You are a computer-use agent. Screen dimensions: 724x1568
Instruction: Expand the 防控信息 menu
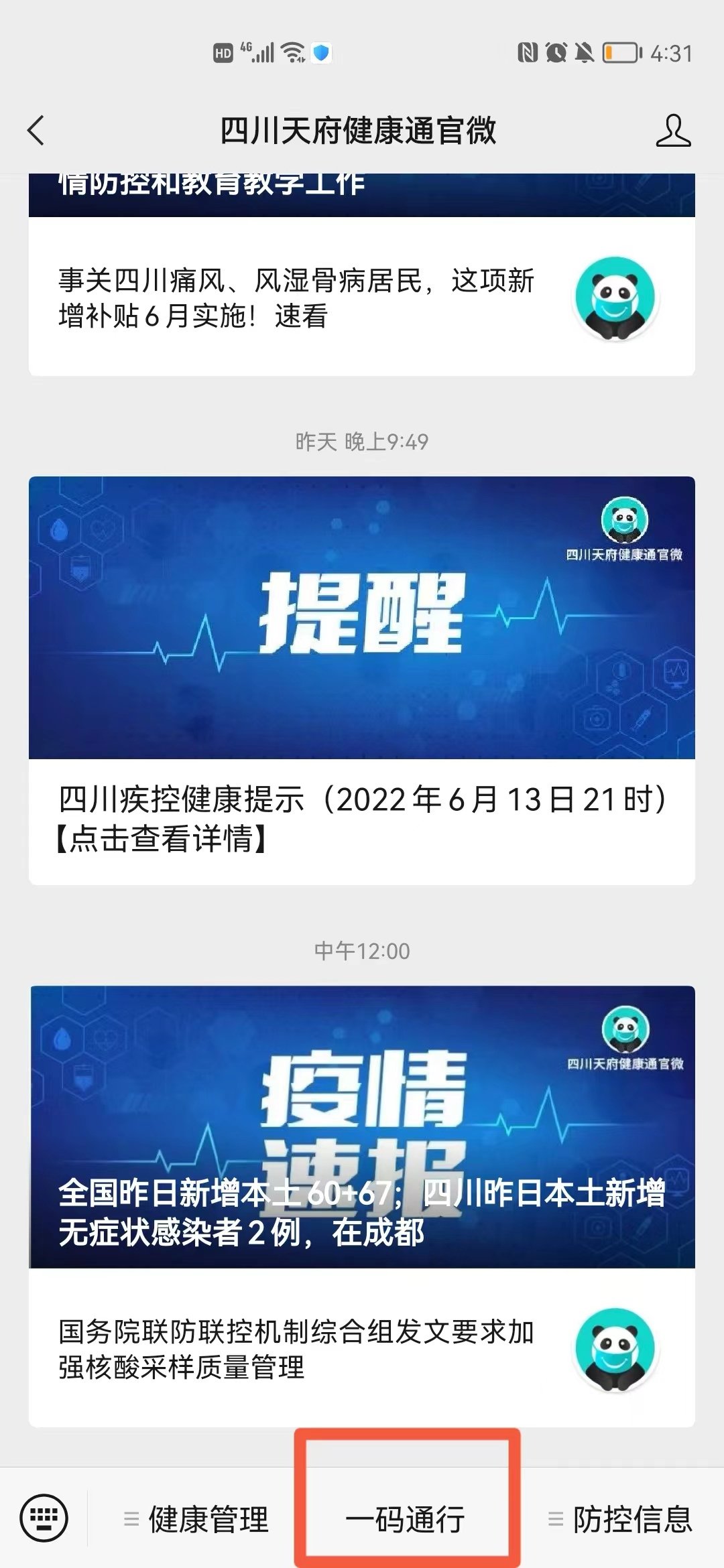pos(621,1518)
